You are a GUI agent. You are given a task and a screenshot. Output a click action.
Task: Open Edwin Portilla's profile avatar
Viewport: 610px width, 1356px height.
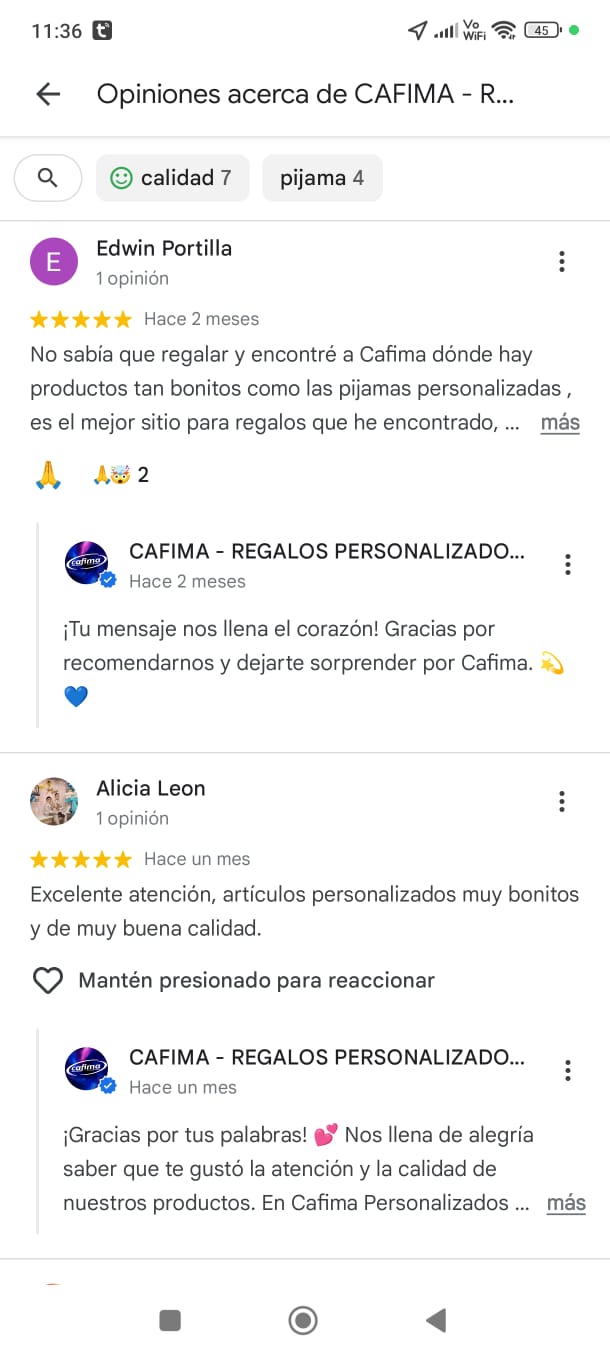tap(54, 262)
